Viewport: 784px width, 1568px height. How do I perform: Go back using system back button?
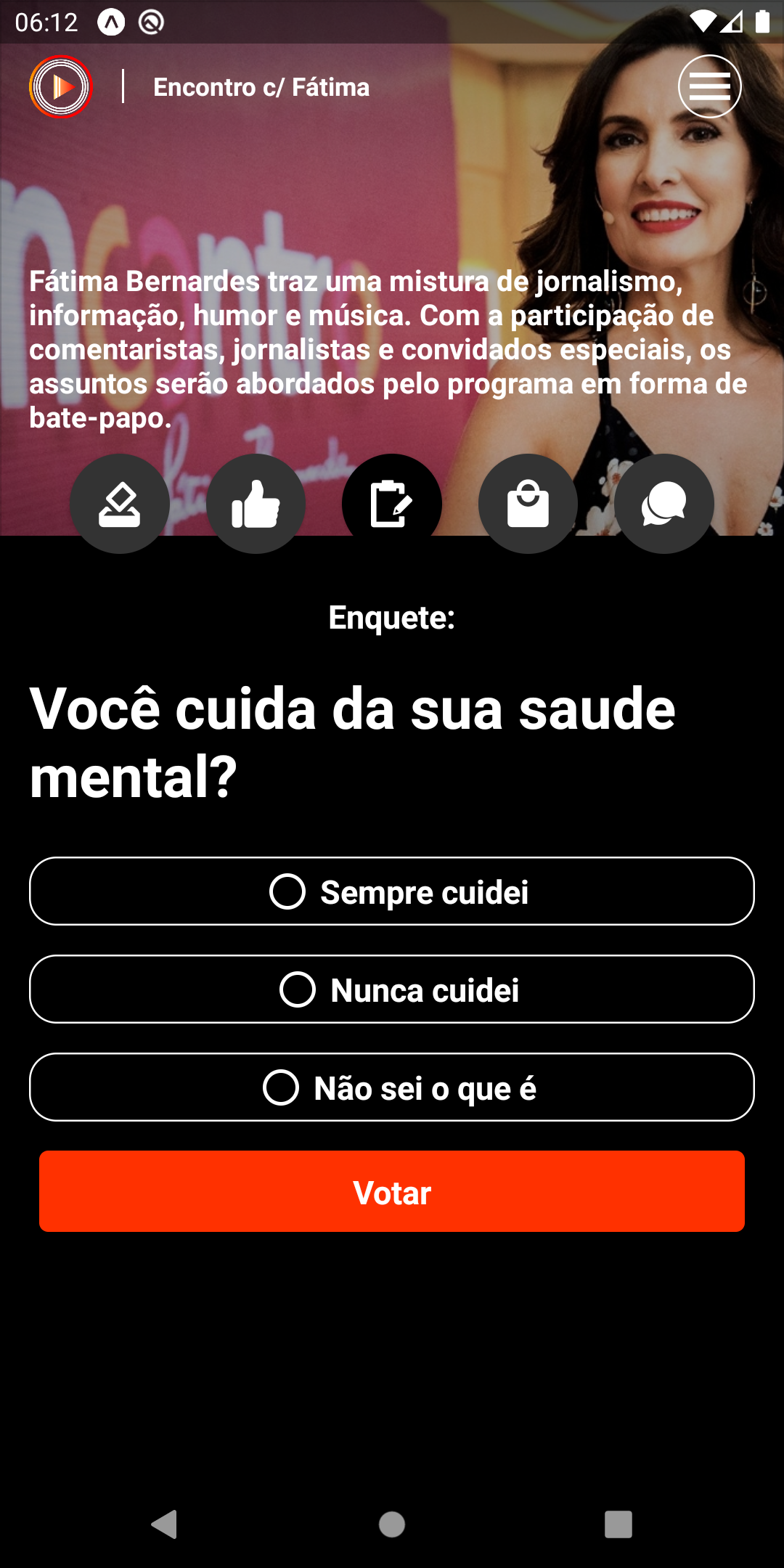coord(165,1524)
